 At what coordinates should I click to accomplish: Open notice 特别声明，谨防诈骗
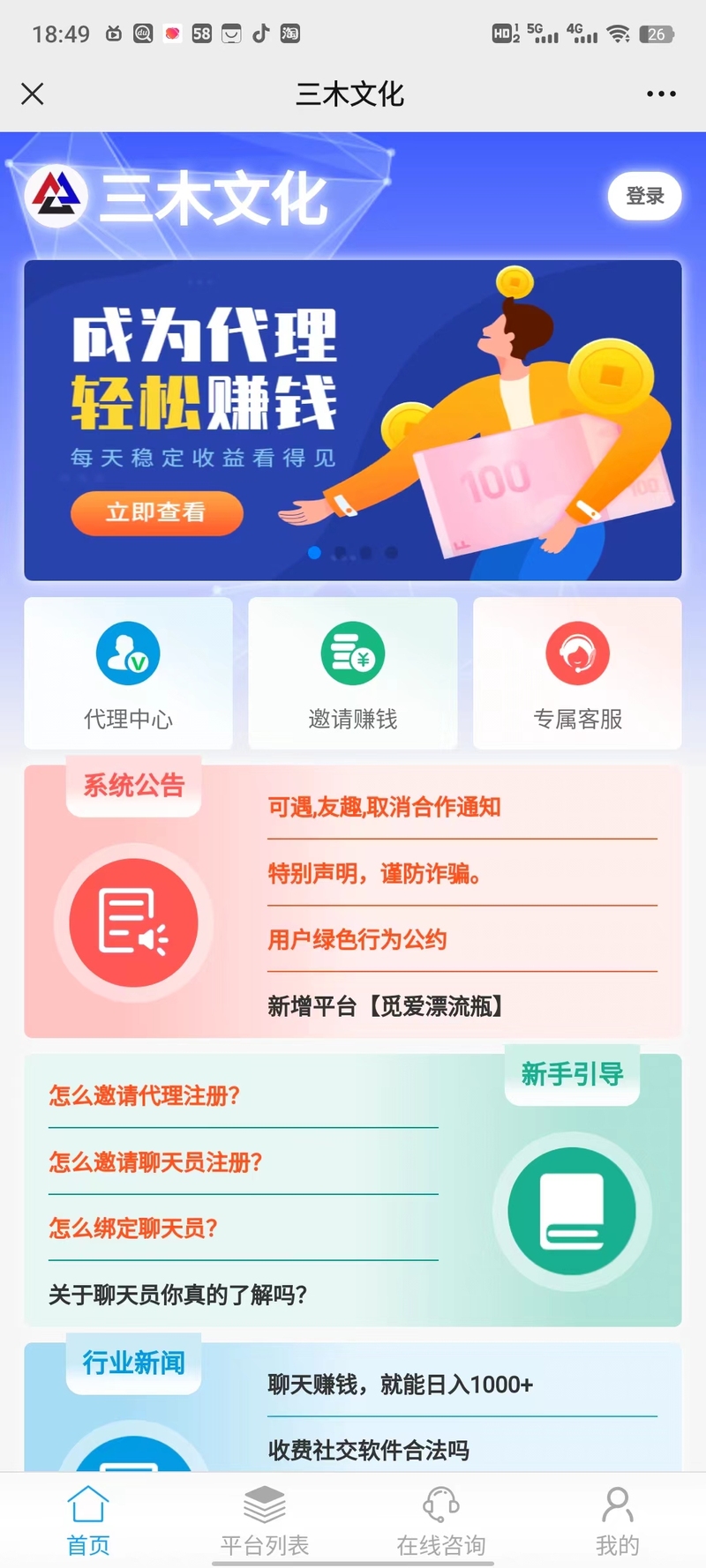(x=374, y=874)
